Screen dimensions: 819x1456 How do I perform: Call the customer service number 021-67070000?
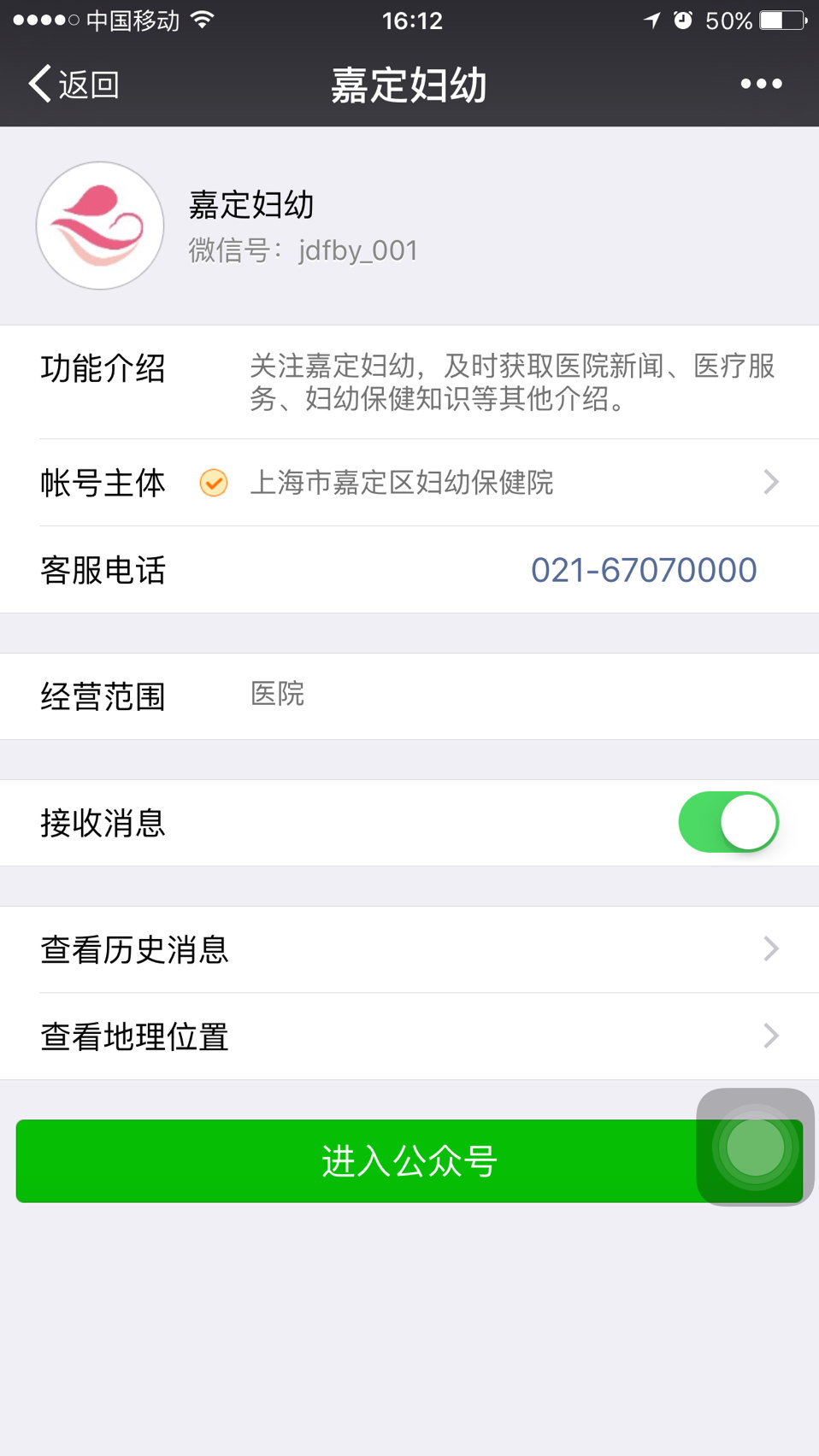pos(644,570)
